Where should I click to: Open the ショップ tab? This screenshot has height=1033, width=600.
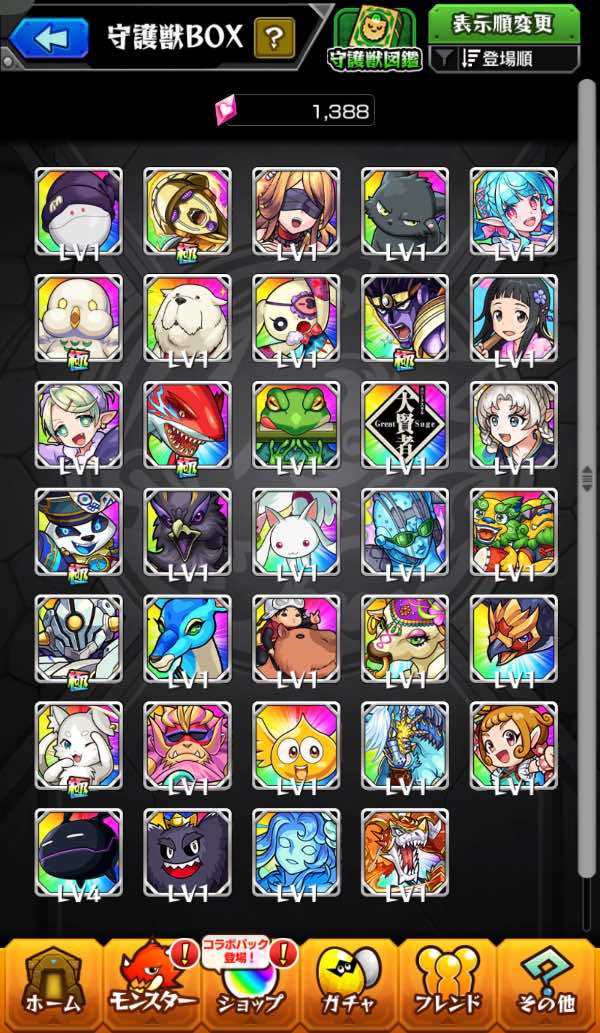point(248,985)
